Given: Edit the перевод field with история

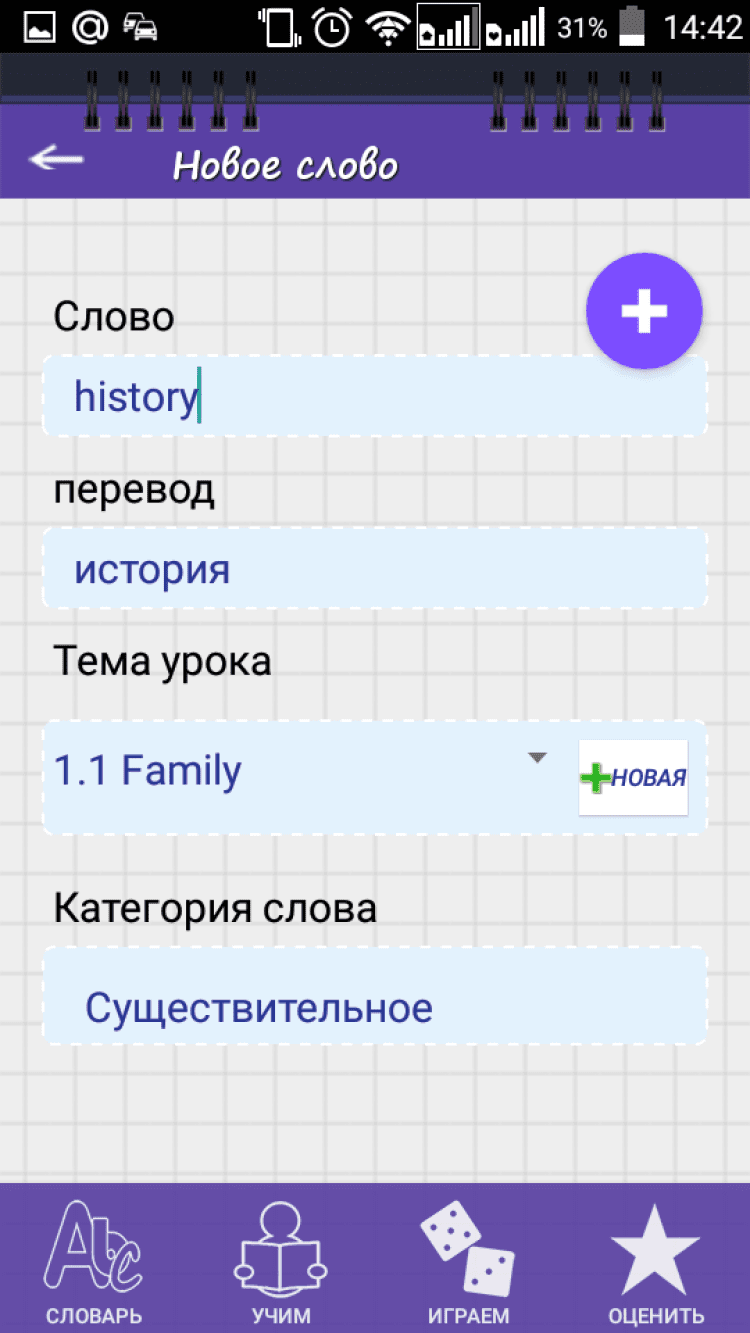Looking at the screenshot, I should click(x=374, y=570).
